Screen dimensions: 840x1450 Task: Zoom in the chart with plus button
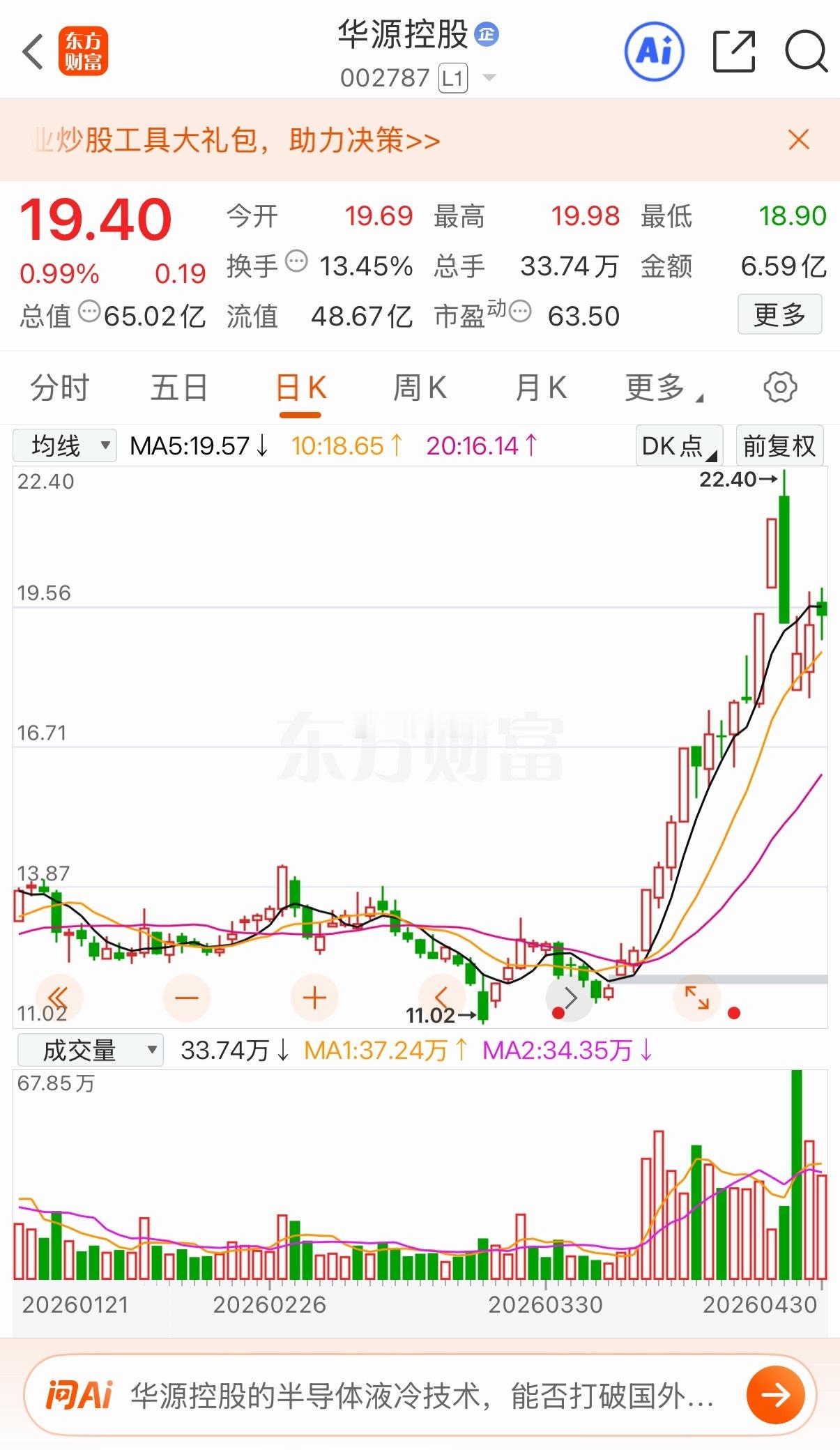point(314,998)
